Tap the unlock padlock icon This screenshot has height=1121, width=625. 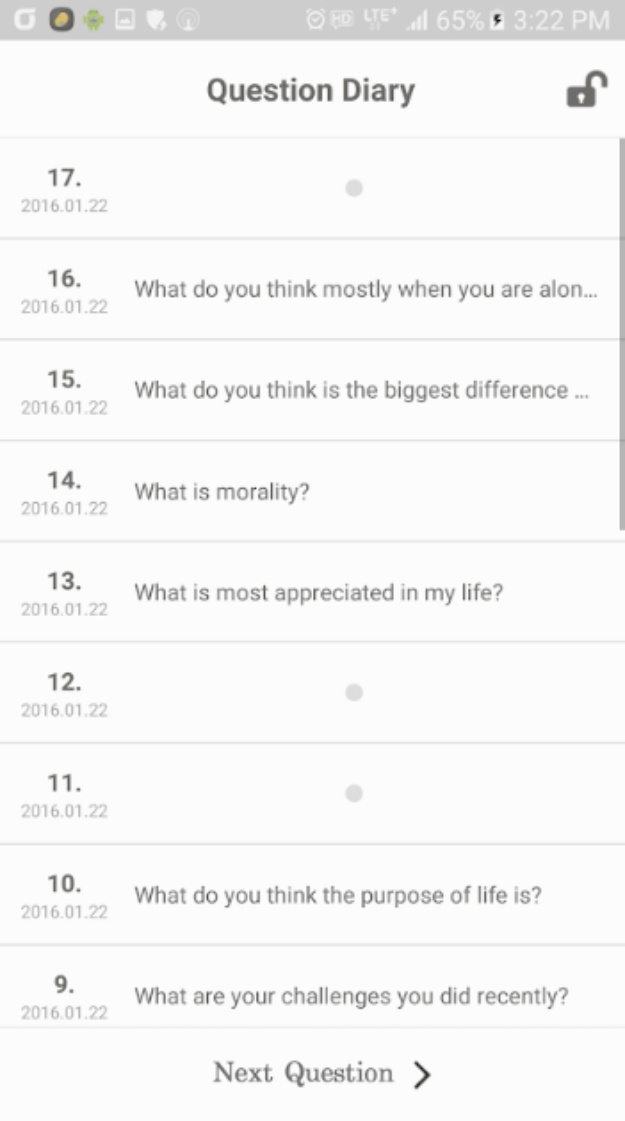[587, 90]
